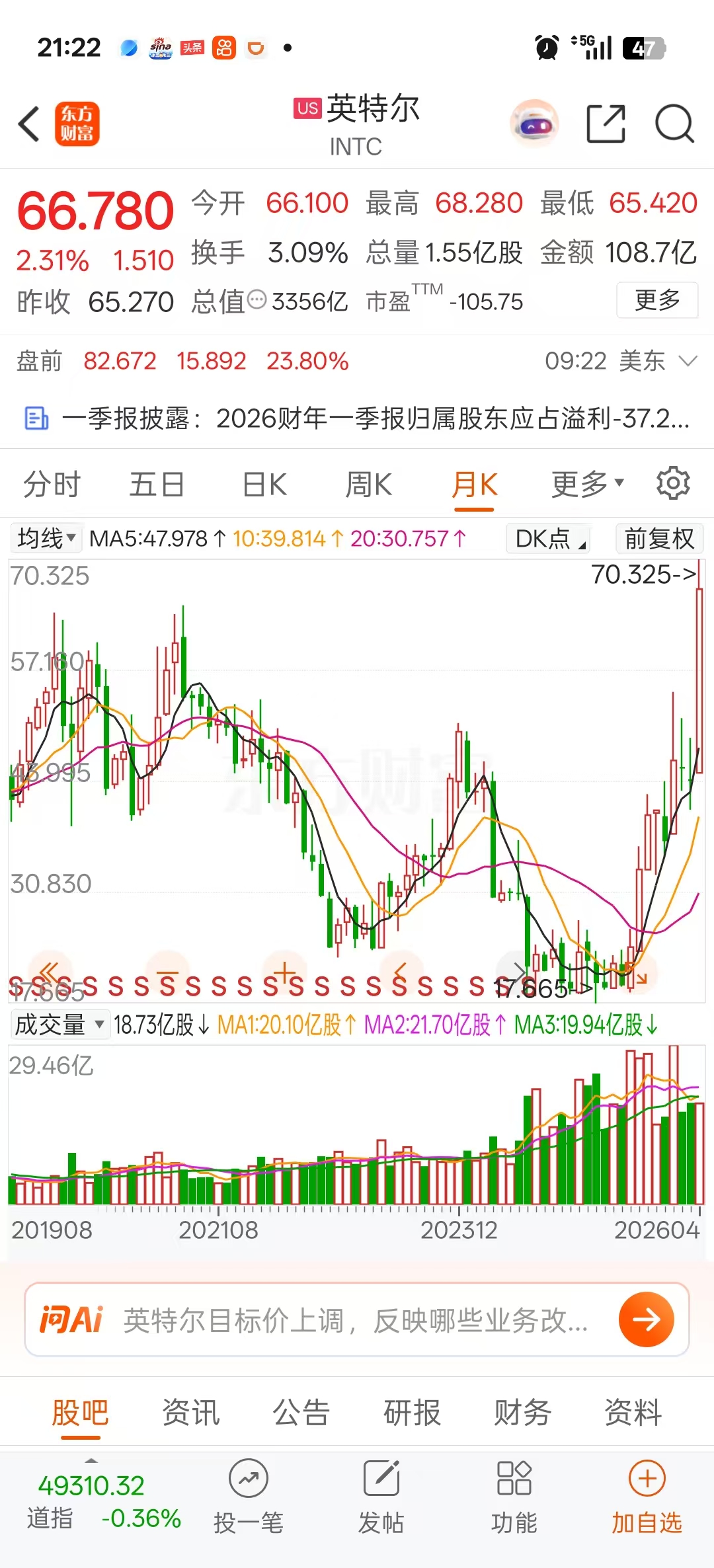The width and height of the screenshot is (714, 1568).
Task: Expand the pre-market 美东 time dropdown
Action: pyautogui.click(x=688, y=361)
